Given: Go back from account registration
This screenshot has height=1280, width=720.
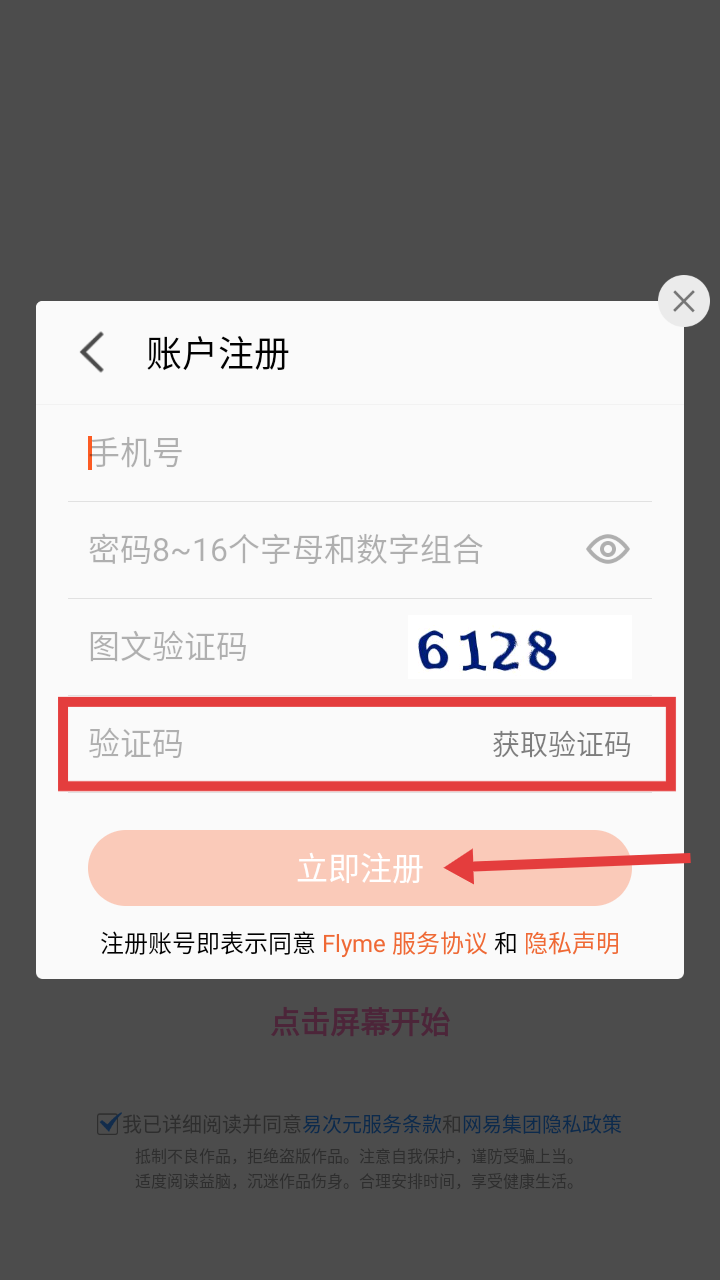Looking at the screenshot, I should (93, 353).
